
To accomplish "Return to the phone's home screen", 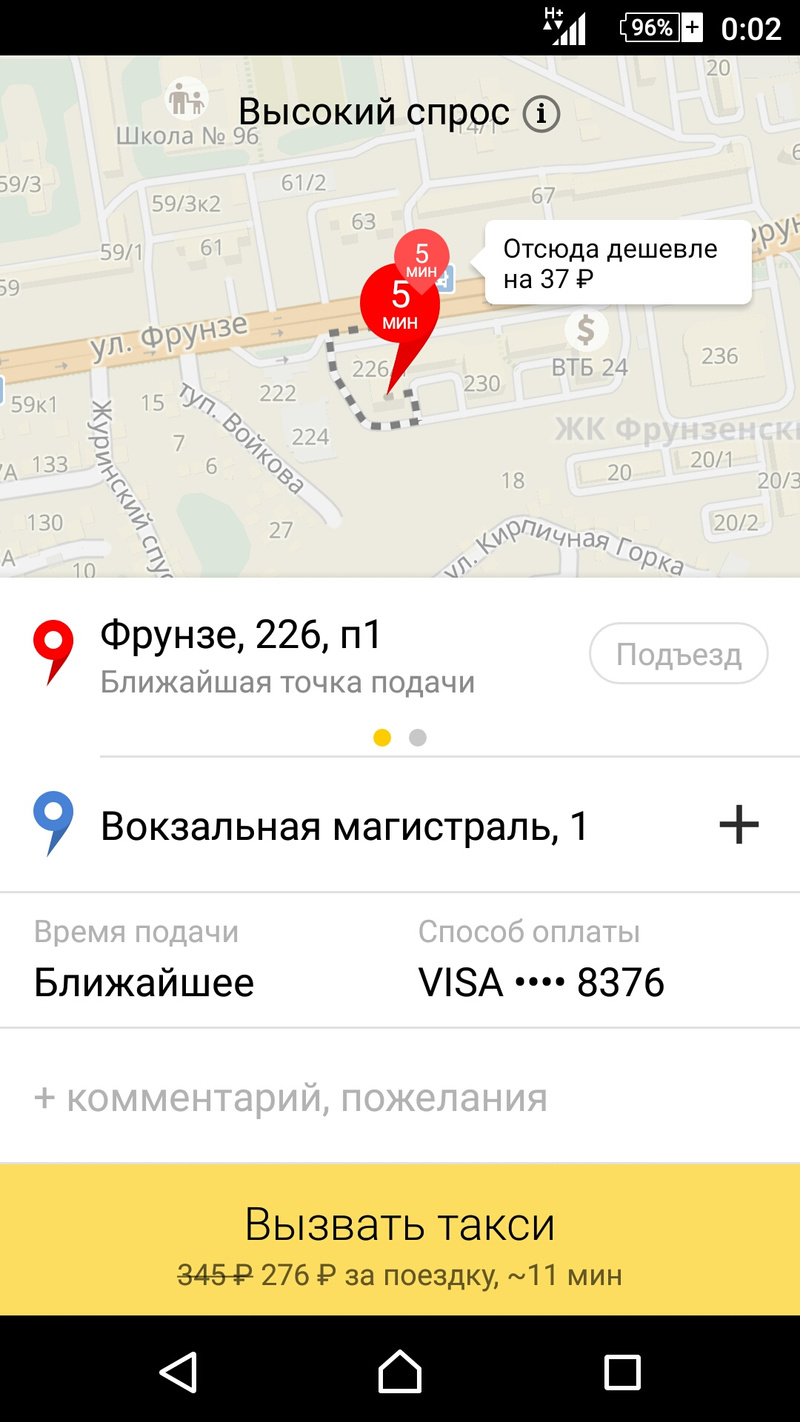I will click(x=400, y=1371).
